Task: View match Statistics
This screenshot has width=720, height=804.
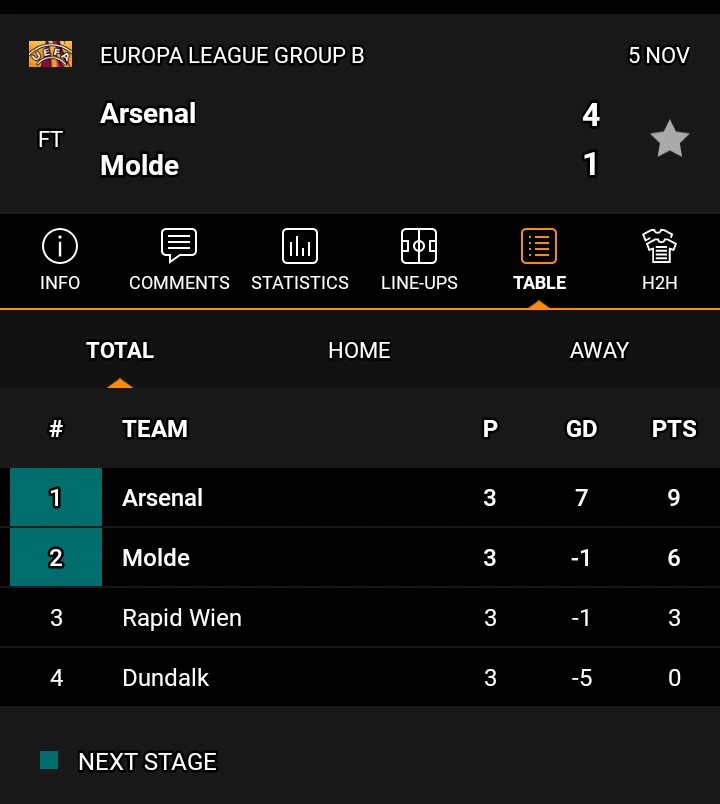Action: click(x=300, y=260)
